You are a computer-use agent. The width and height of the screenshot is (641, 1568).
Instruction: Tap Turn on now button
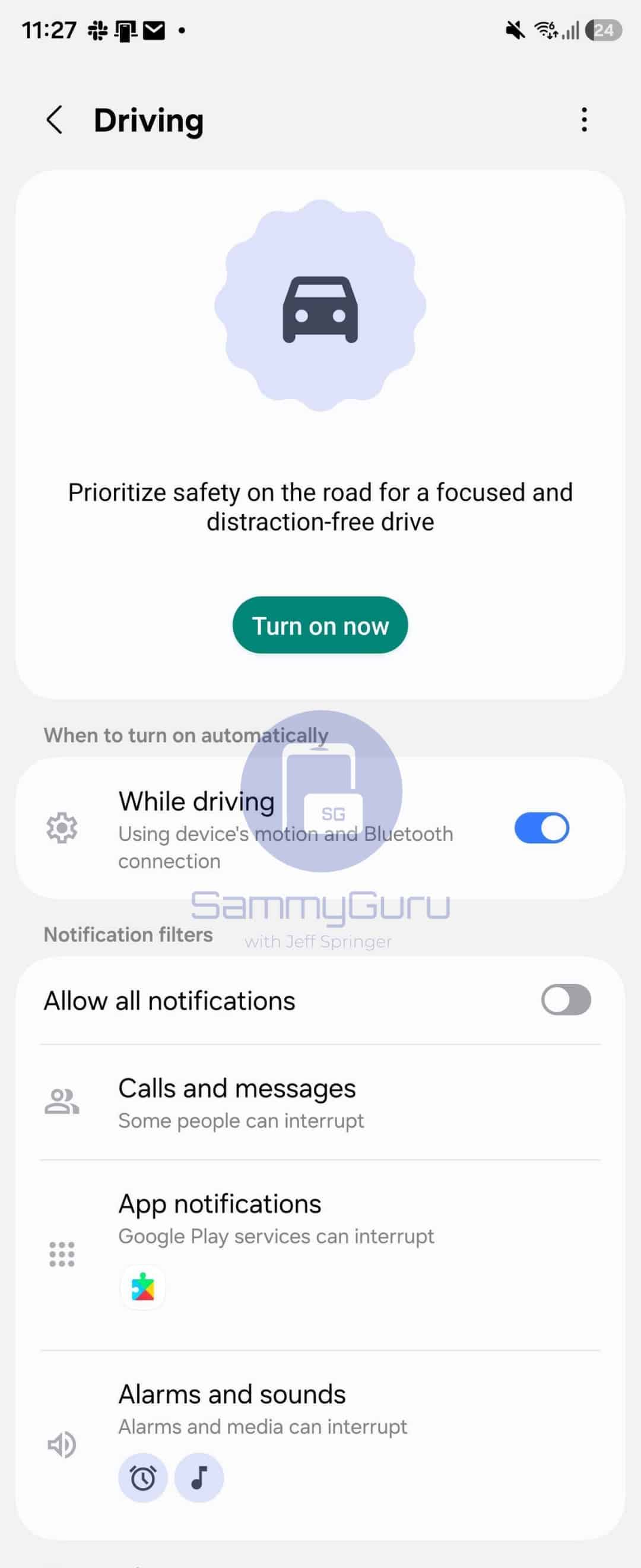coord(320,625)
